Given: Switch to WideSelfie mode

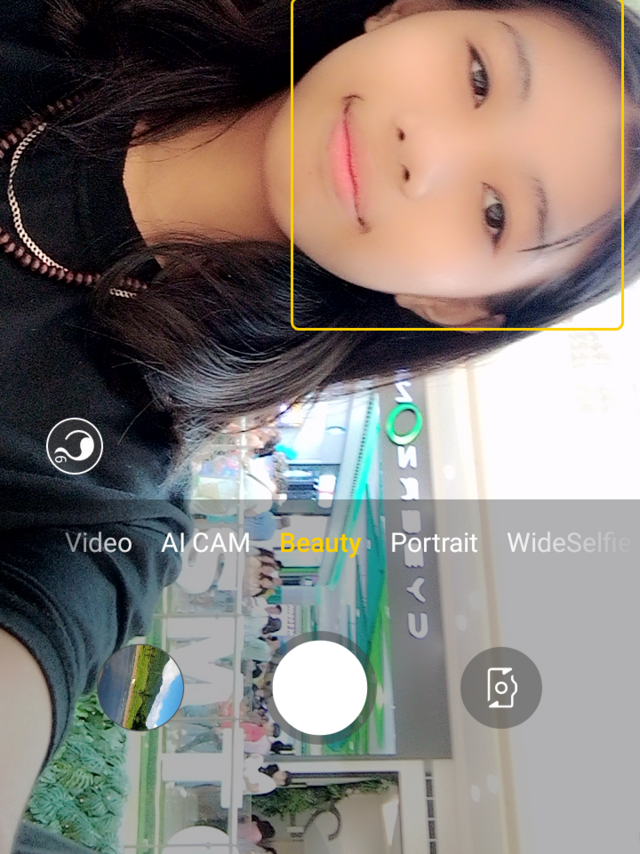Looking at the screenshot, I should pyautogui.click(x=568, y=543).
